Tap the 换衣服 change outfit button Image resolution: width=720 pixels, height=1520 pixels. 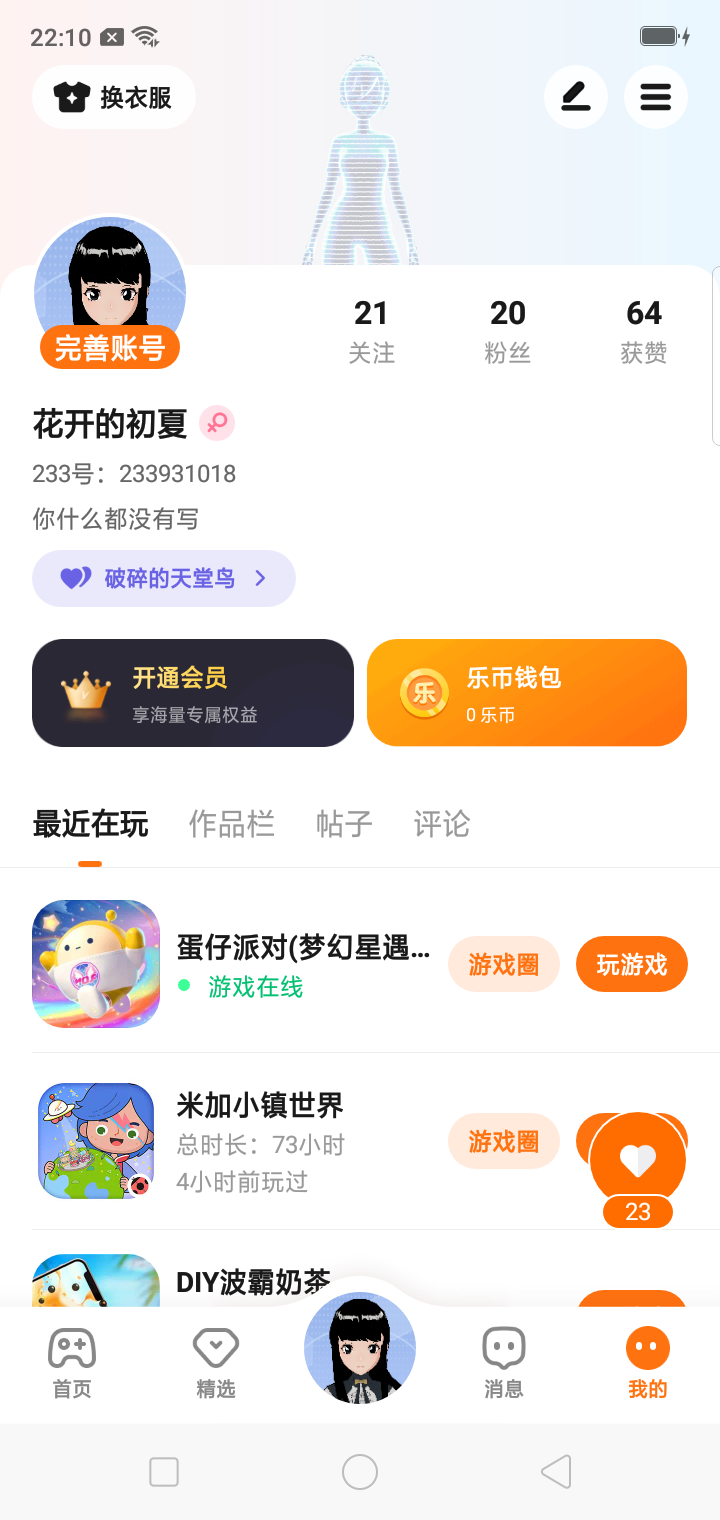click(114, 97)
